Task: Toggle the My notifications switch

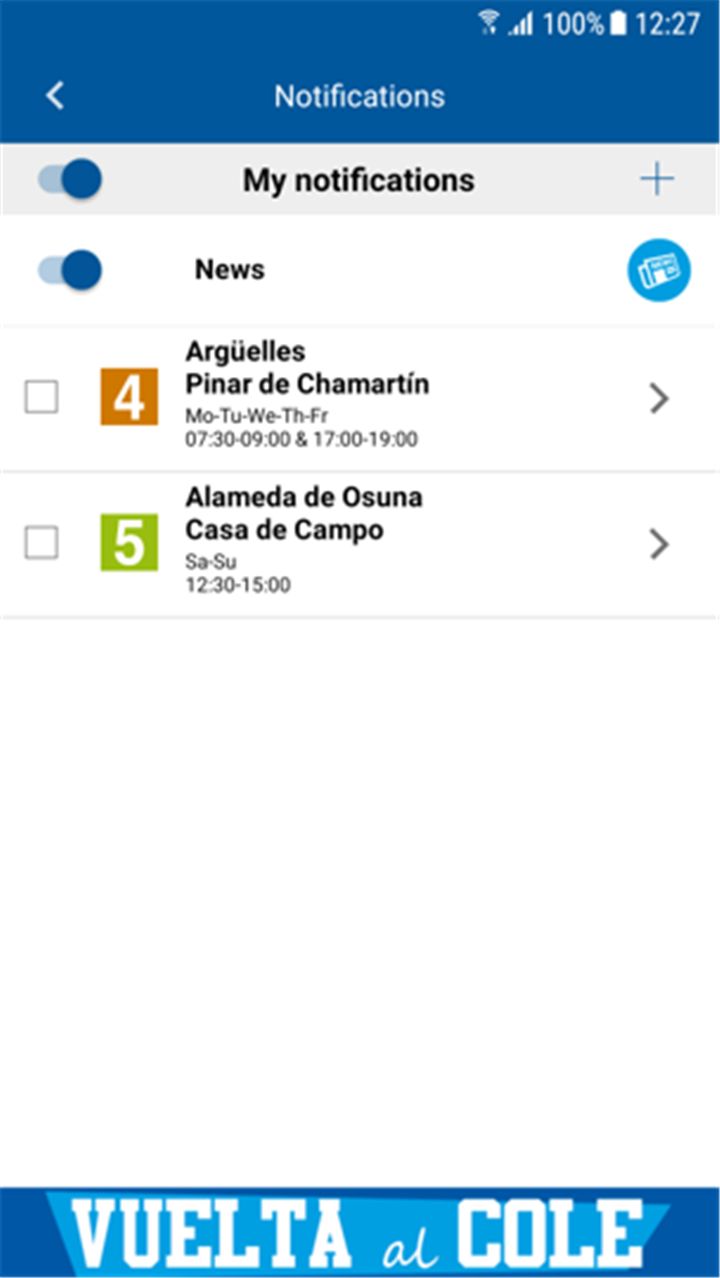Action: [70, 180]
